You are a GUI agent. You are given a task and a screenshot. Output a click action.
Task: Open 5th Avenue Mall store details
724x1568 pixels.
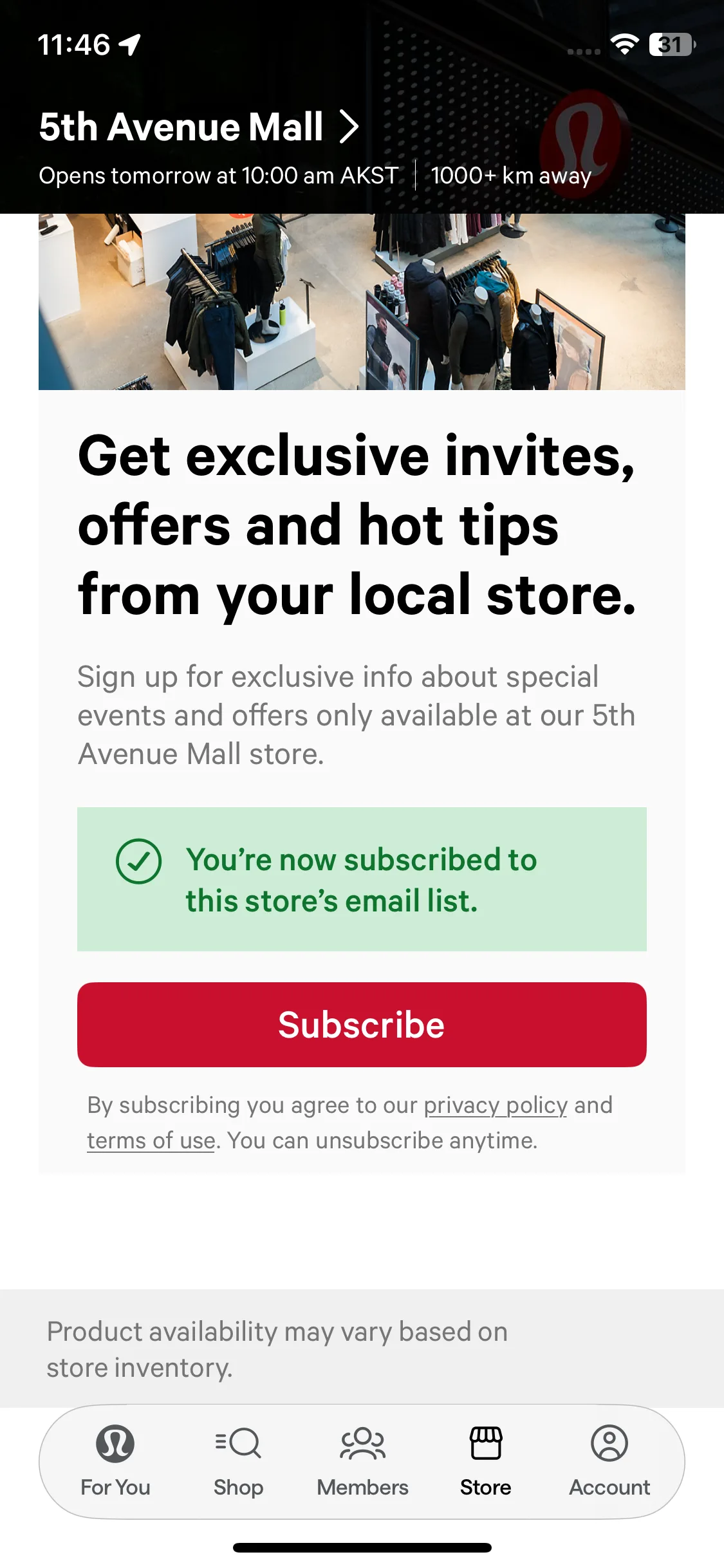(198, 127)
